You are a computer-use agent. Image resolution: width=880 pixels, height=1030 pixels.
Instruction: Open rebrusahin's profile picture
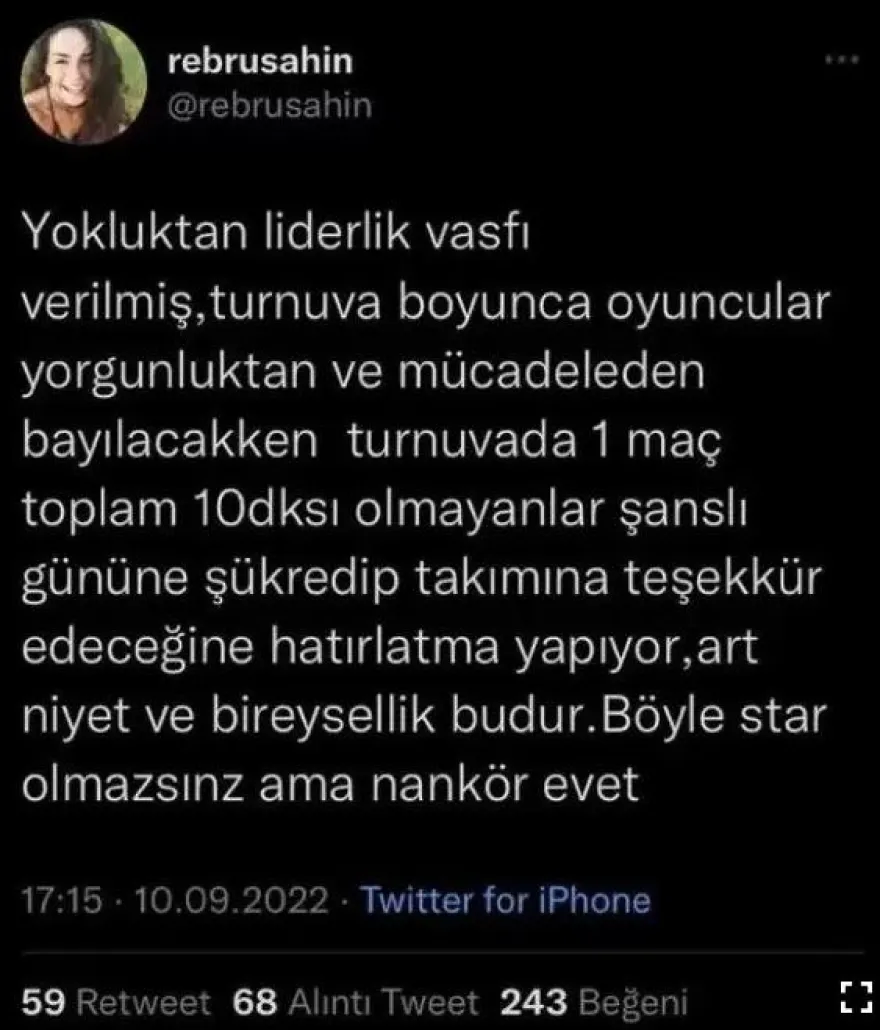pos(84,82)
